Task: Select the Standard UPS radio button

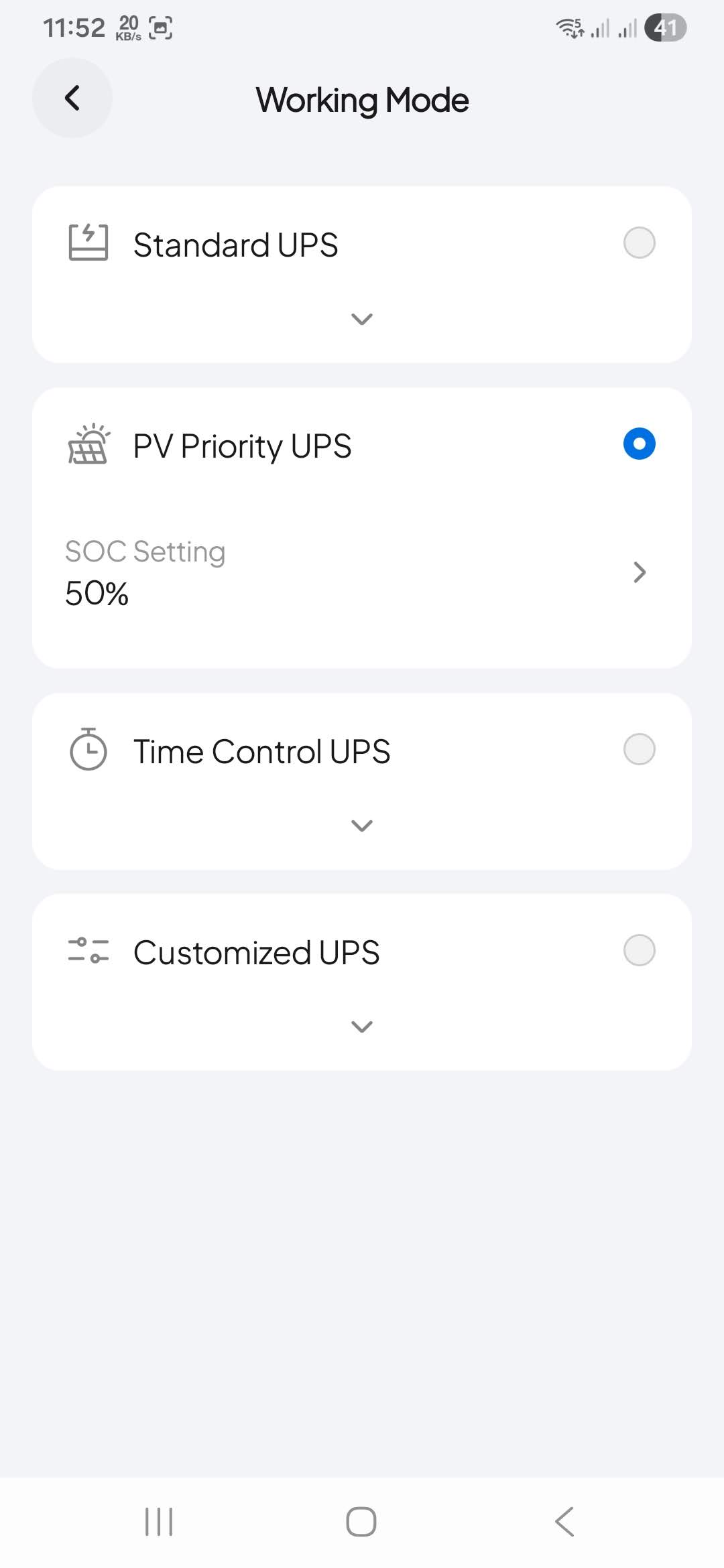Action: pyautogui.click(x=639, y=243)
